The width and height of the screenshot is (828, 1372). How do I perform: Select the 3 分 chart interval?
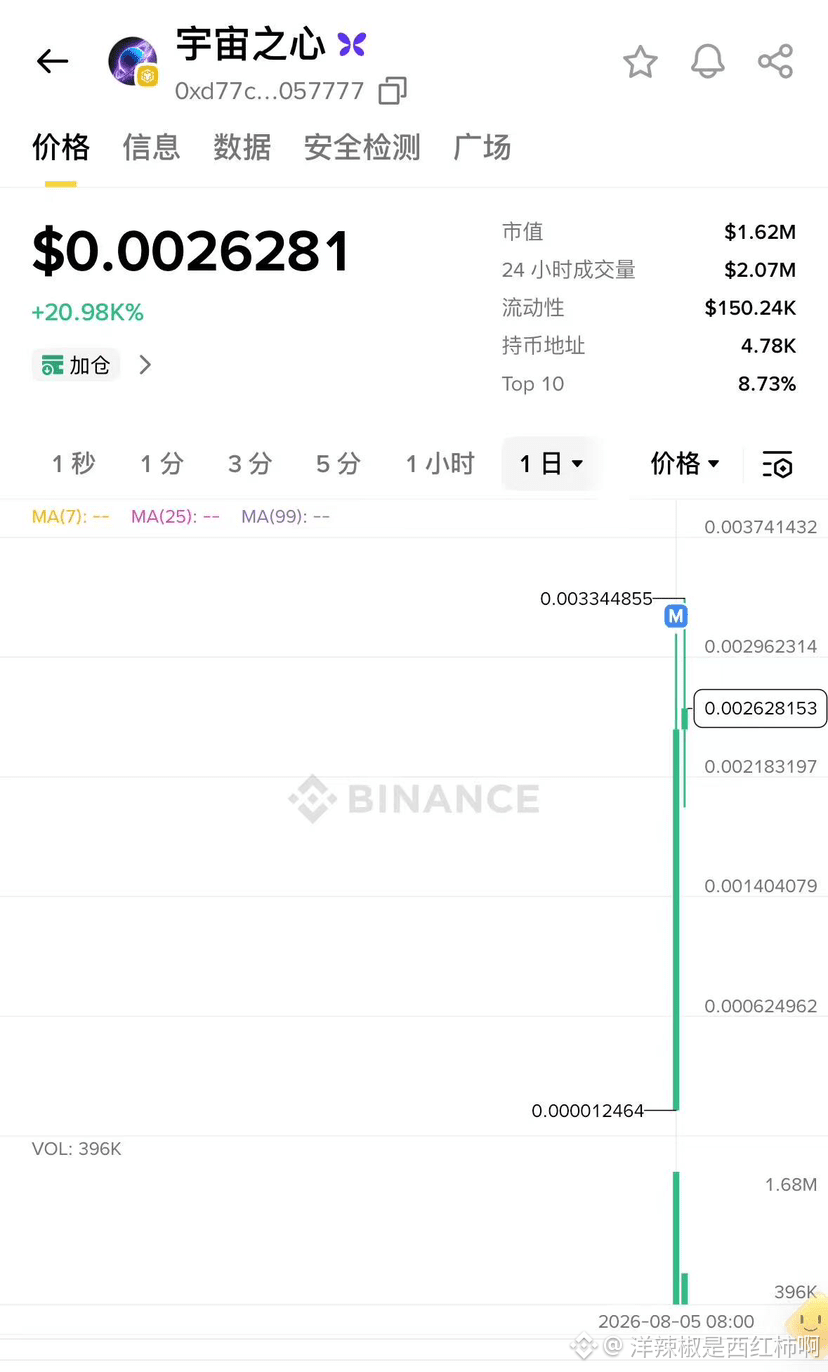(250, 464)
